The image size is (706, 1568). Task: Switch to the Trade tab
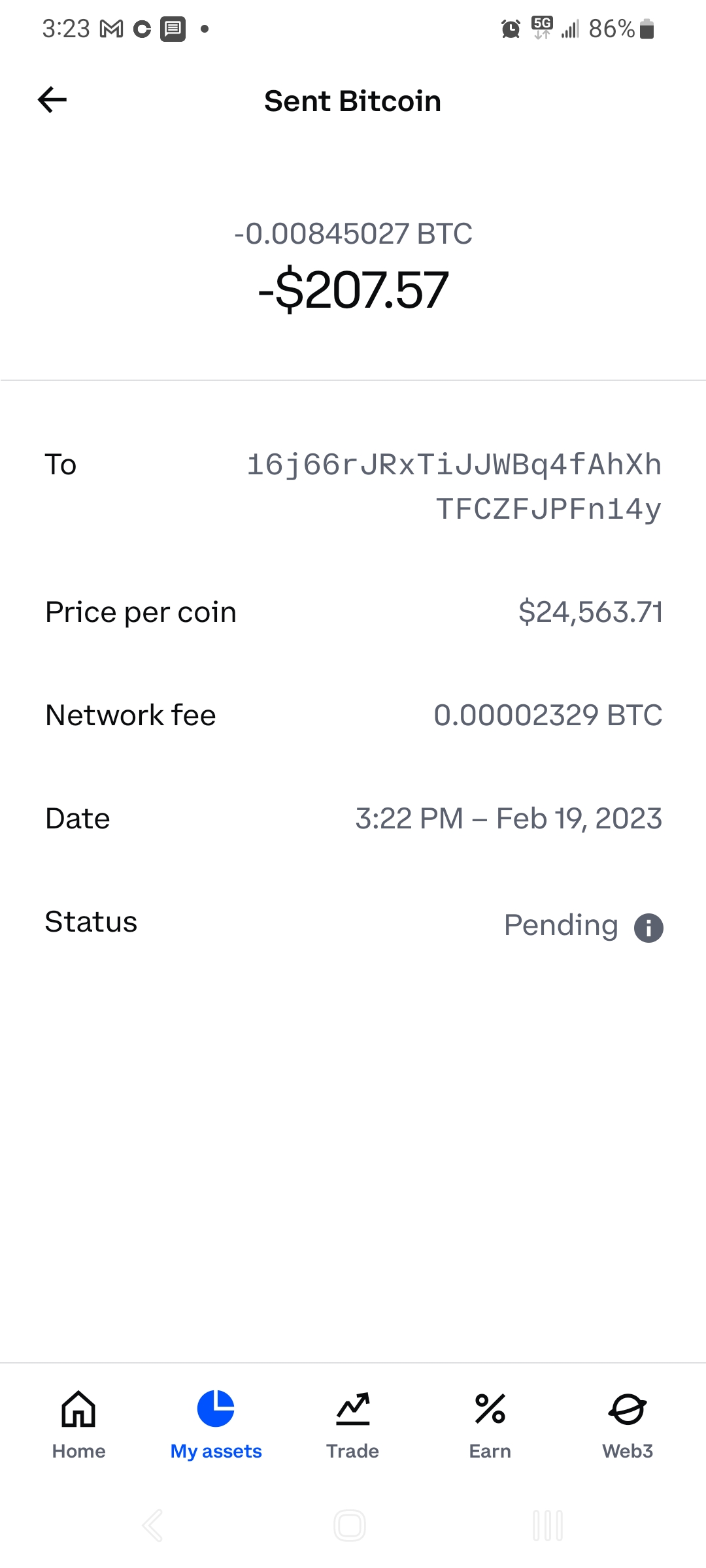353,1426
